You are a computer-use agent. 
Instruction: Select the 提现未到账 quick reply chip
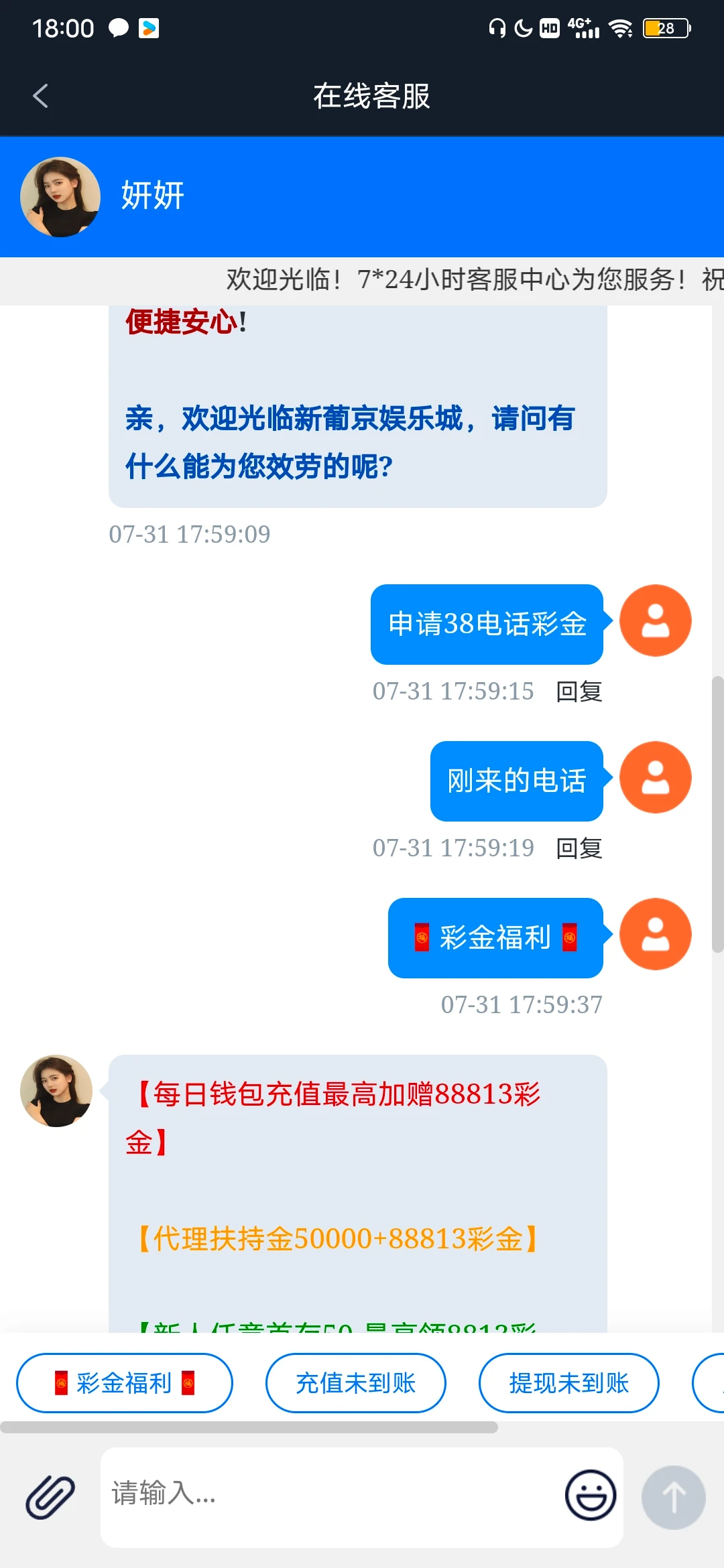pos(567,1383)
